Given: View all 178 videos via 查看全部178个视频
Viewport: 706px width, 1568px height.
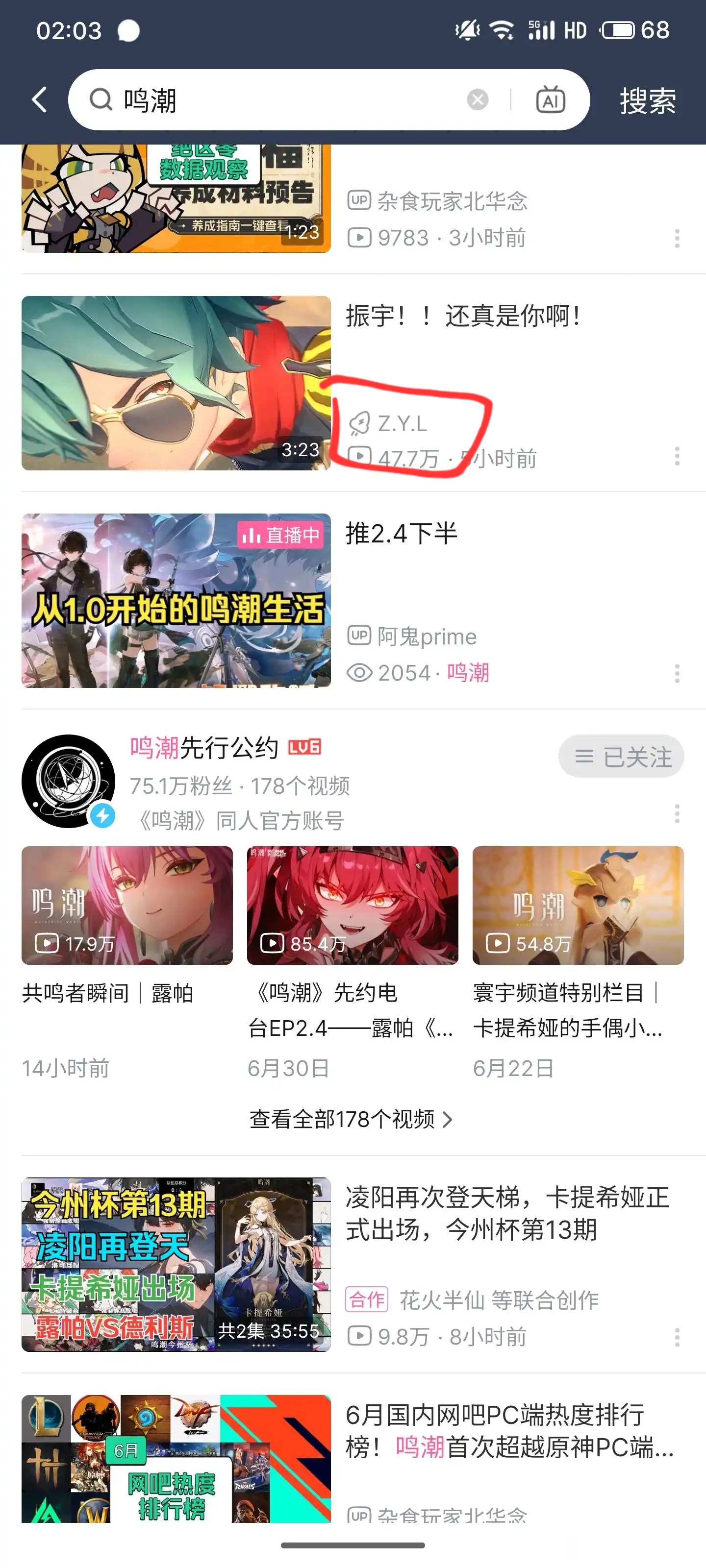Looking at the screenshot, I should 351,1119.
